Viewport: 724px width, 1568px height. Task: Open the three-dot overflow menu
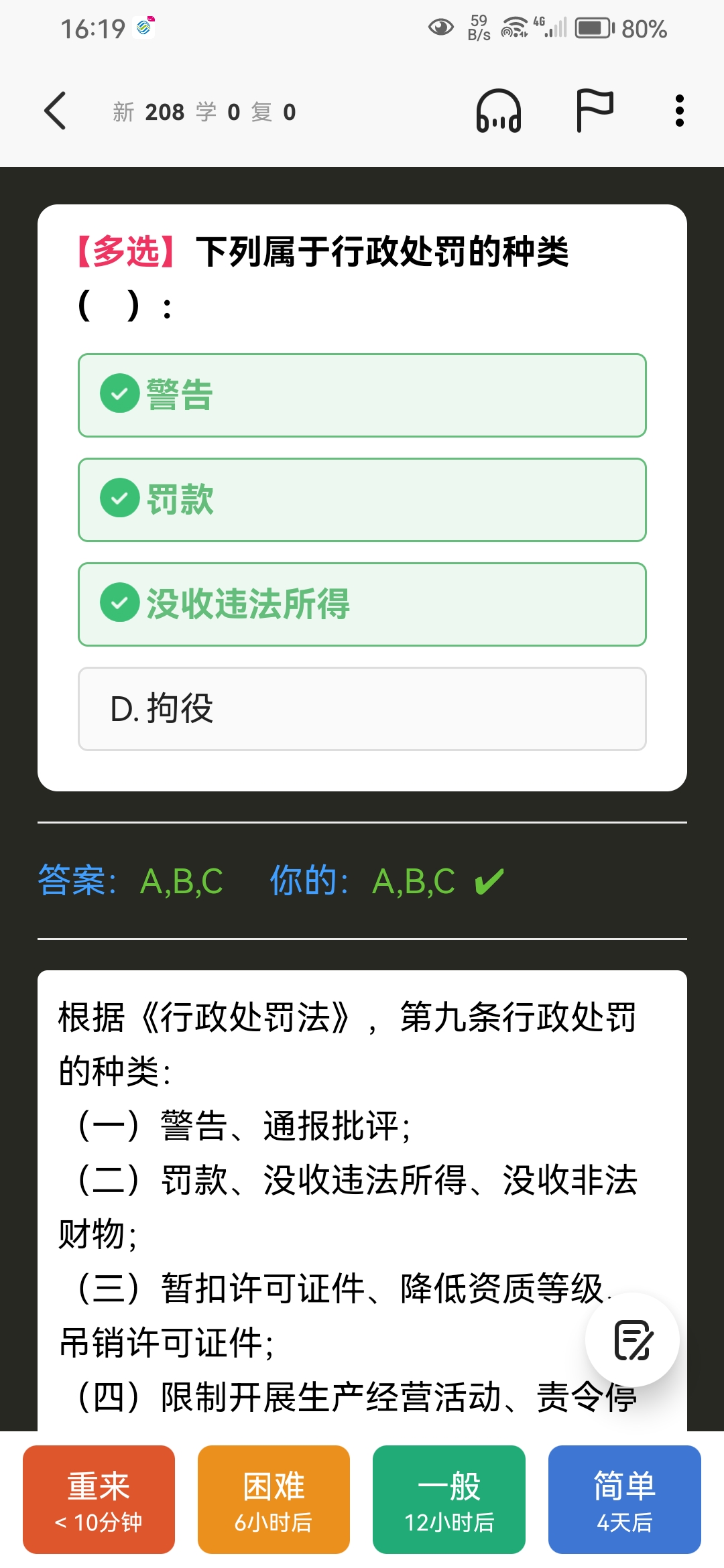point(680,111)
